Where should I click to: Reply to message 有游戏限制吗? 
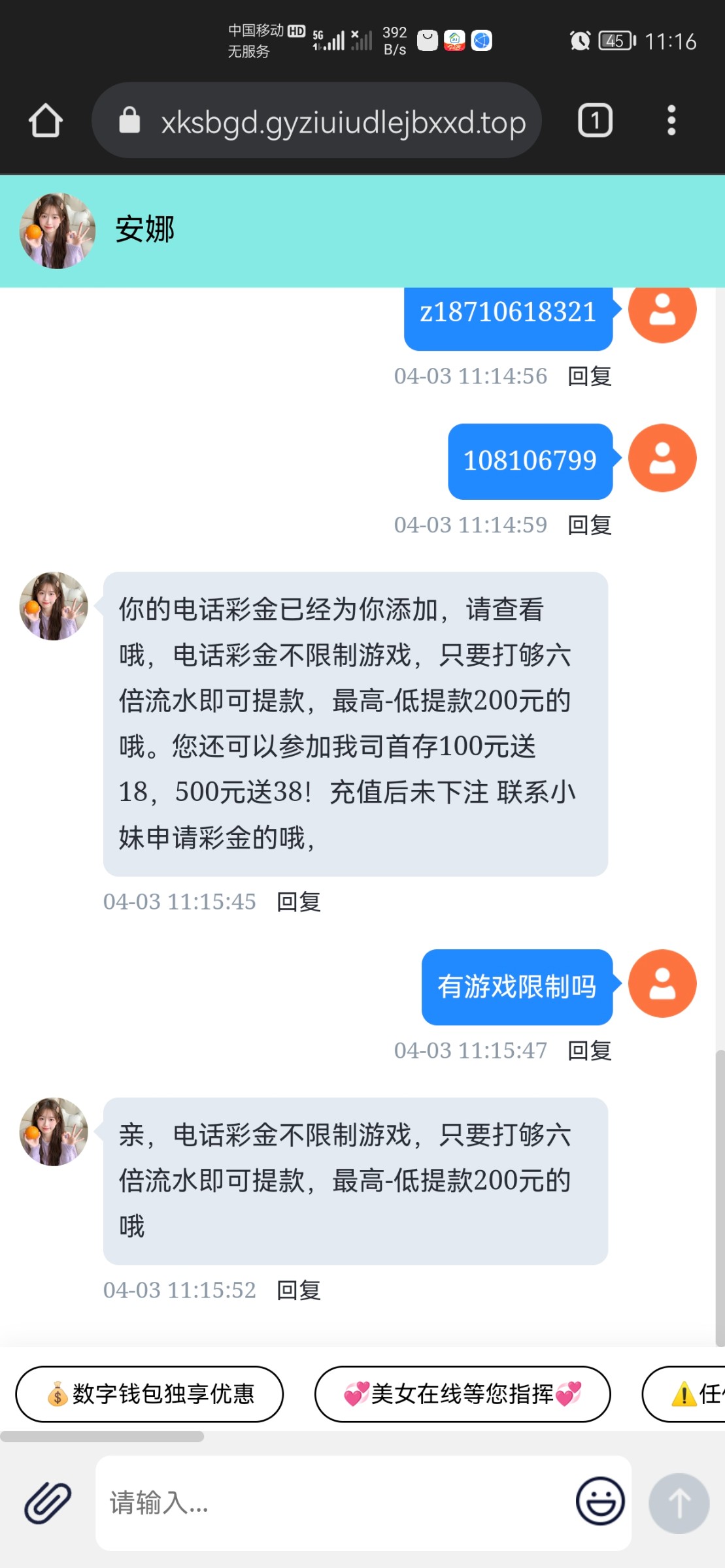coord(589,1051)
